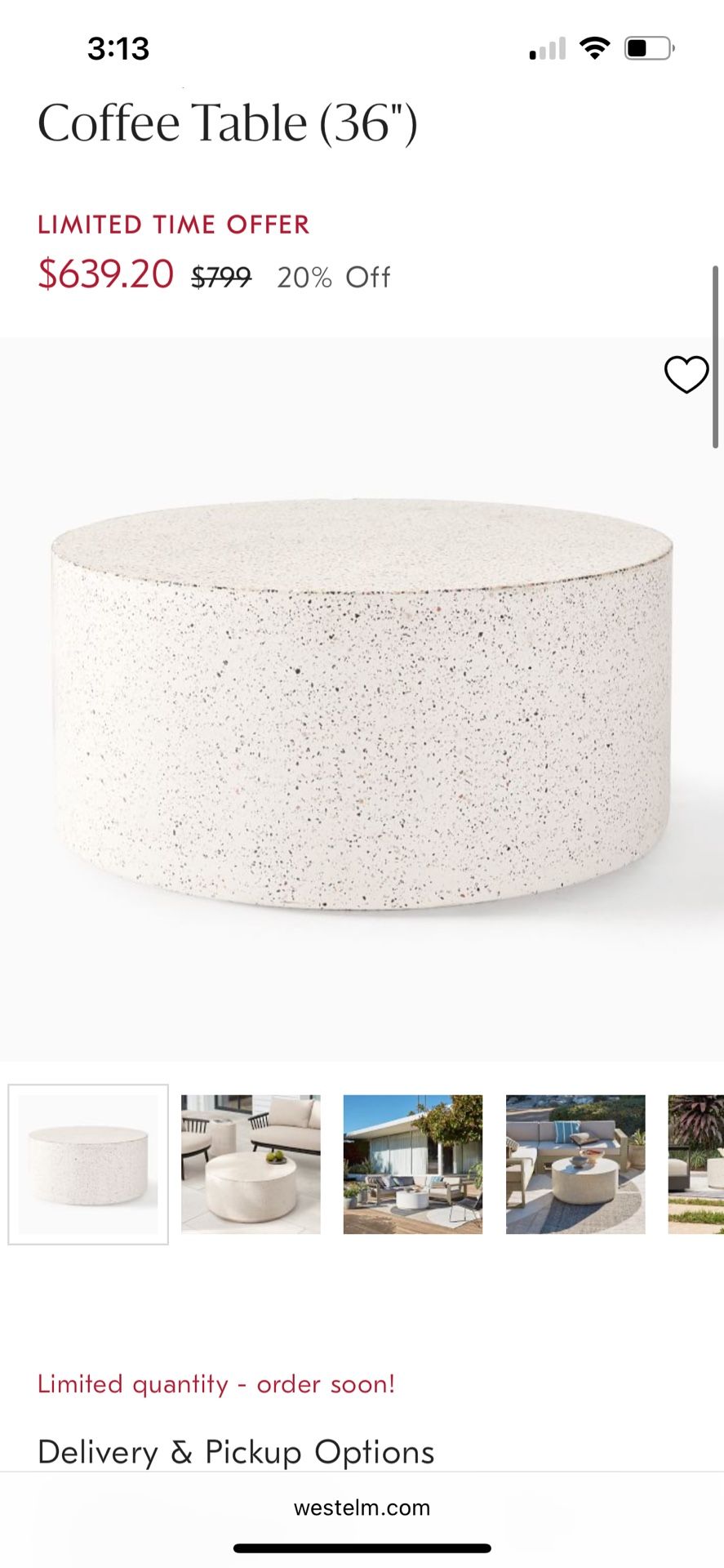Screen dimensions: 724x1568
Task: Select the first thumbnail of table alone
Action: tap(88, 1164)
